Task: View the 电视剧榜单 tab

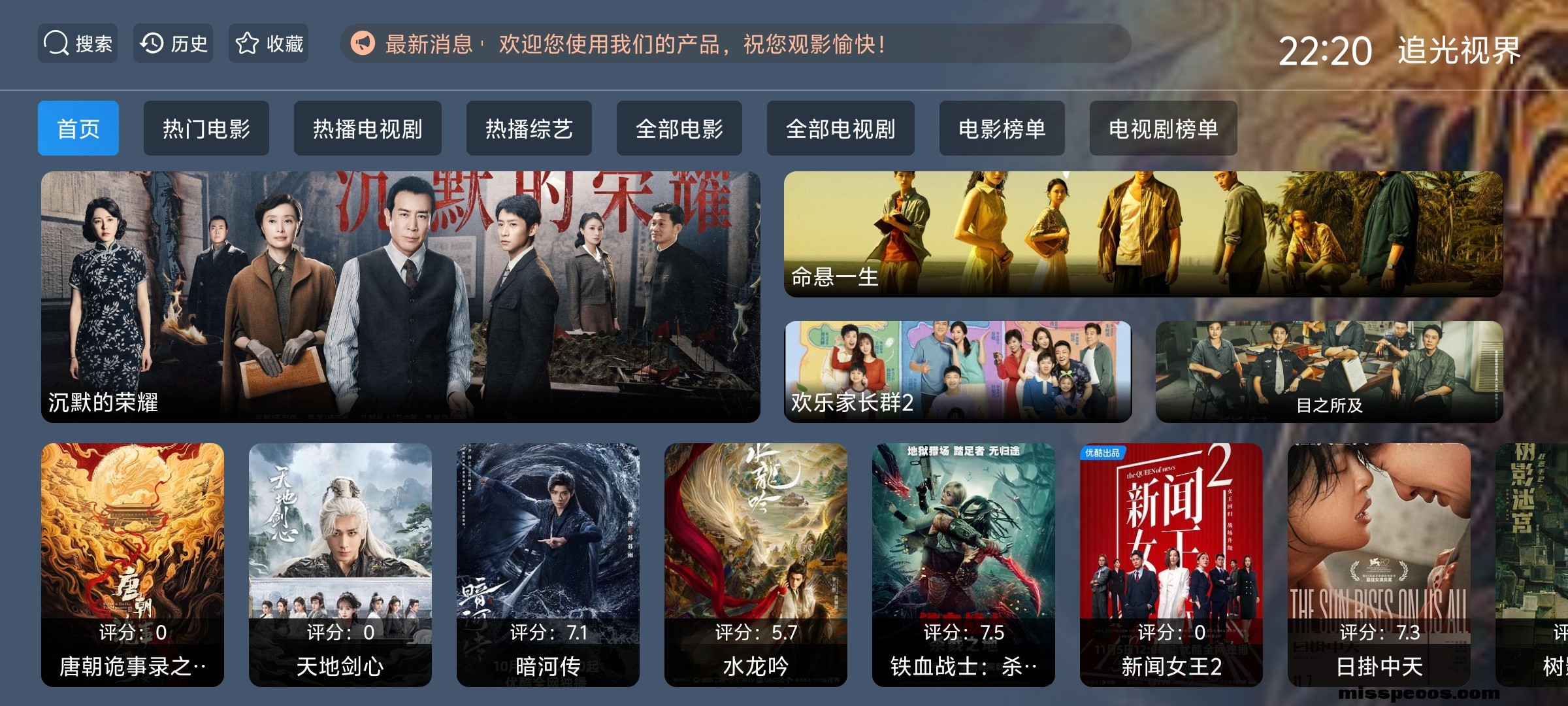Action: pos(1163,128)
